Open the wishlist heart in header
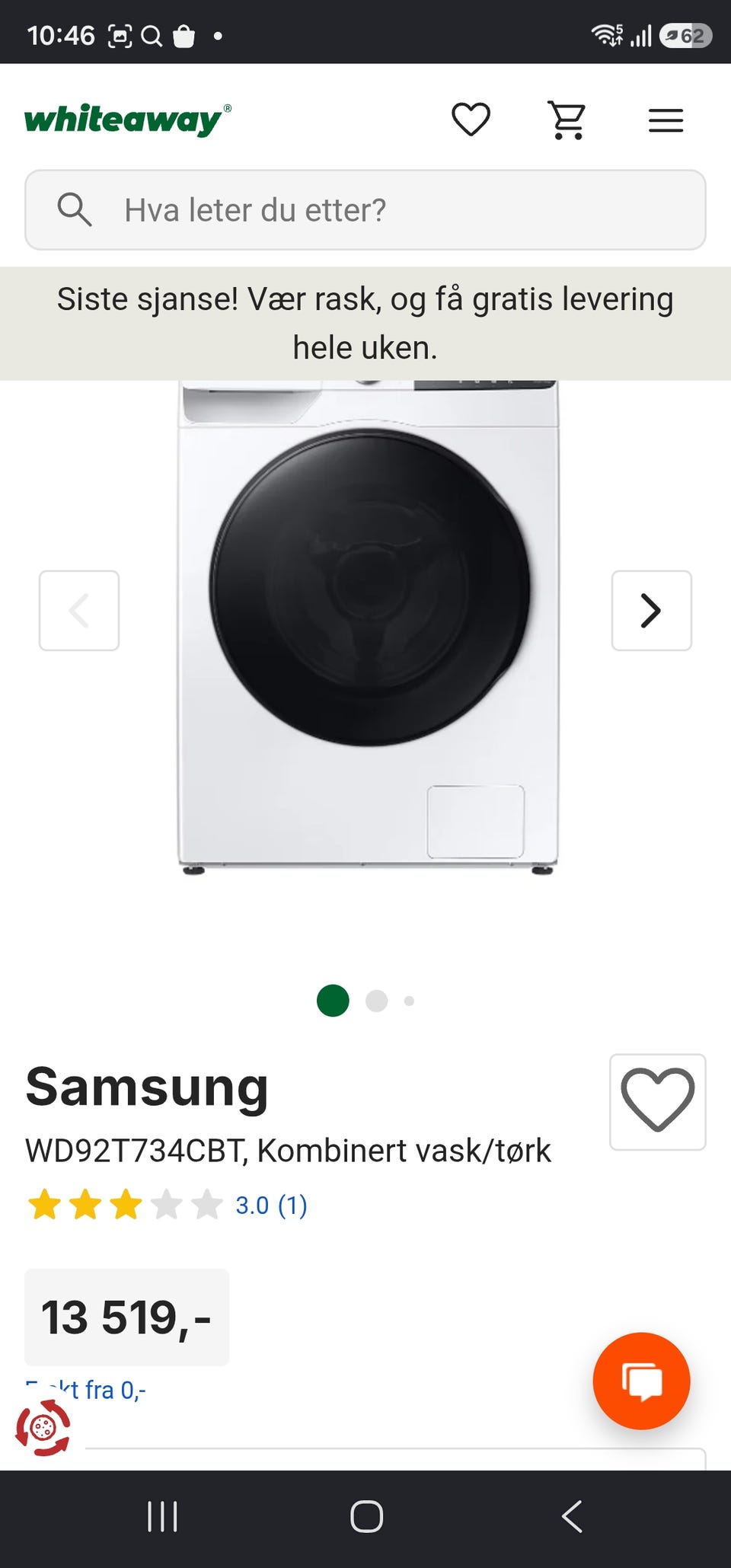731x1568 pixels. (x=471, y=120)
